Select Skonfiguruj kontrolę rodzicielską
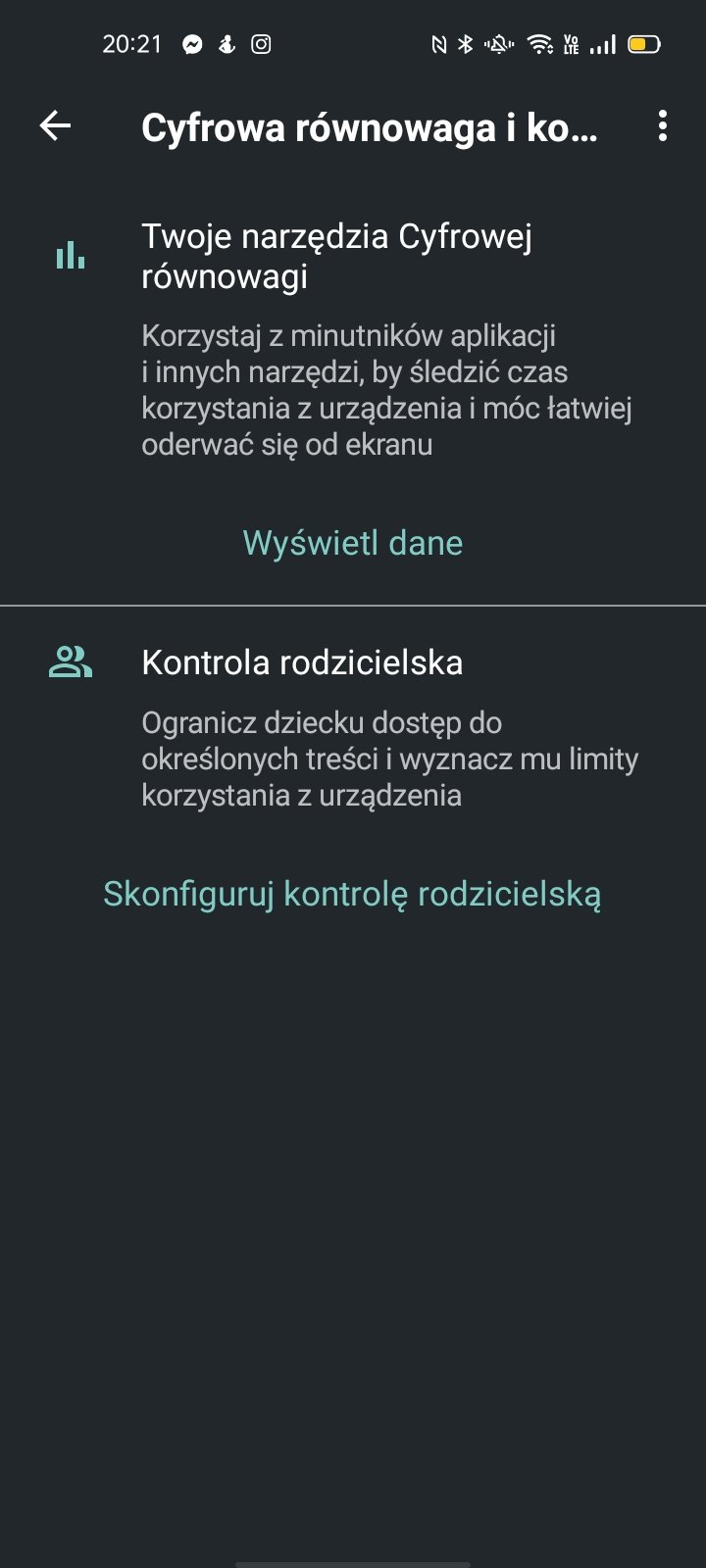The width and height of the screenshot is (706, 1568). pyautogui.click(x=352, y=894)
